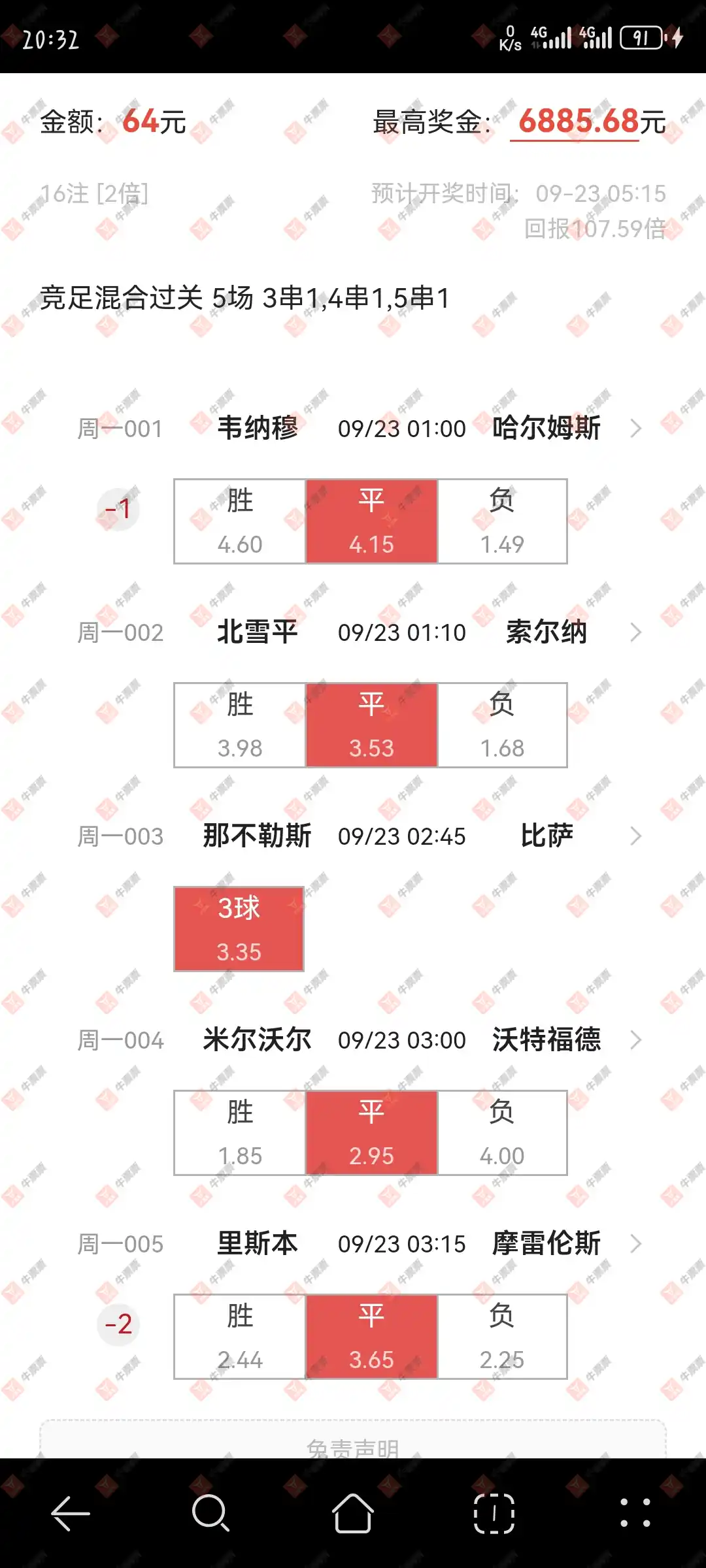
Task: Return to the phone's home screen
Action: click(353, 1513)
